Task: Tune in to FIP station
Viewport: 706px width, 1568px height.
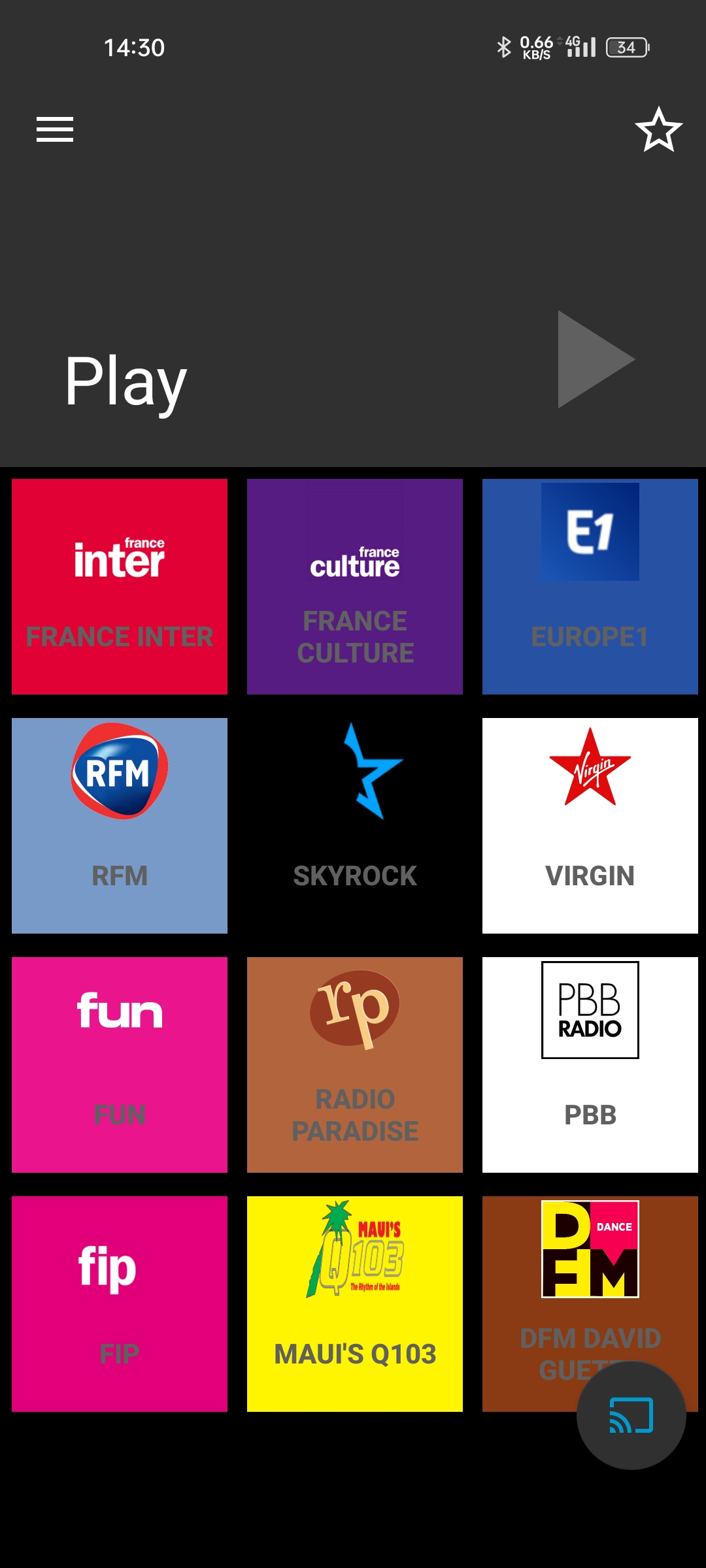Action: pyautogui.click(x=120, y=1303)
